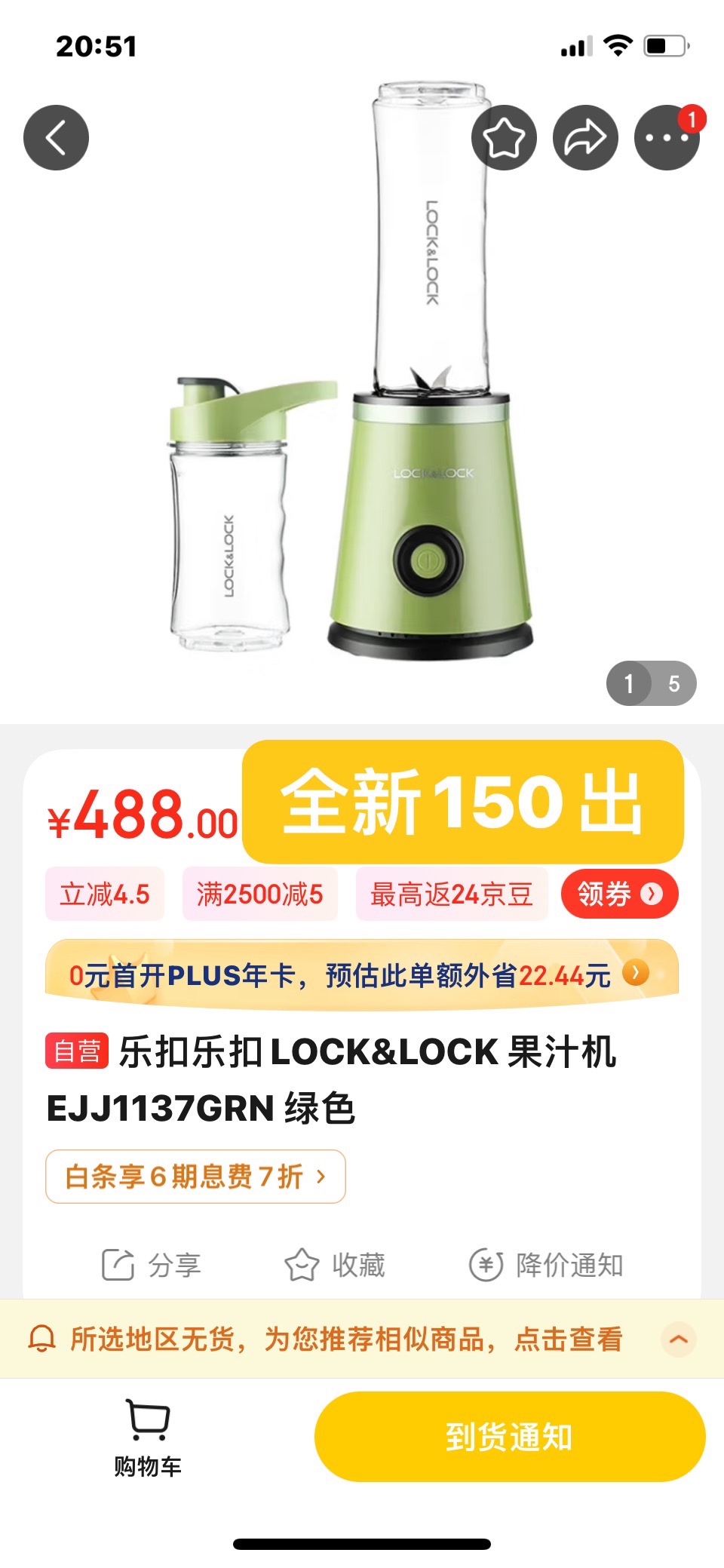Go back with the top-left arrow

point(56,137)
